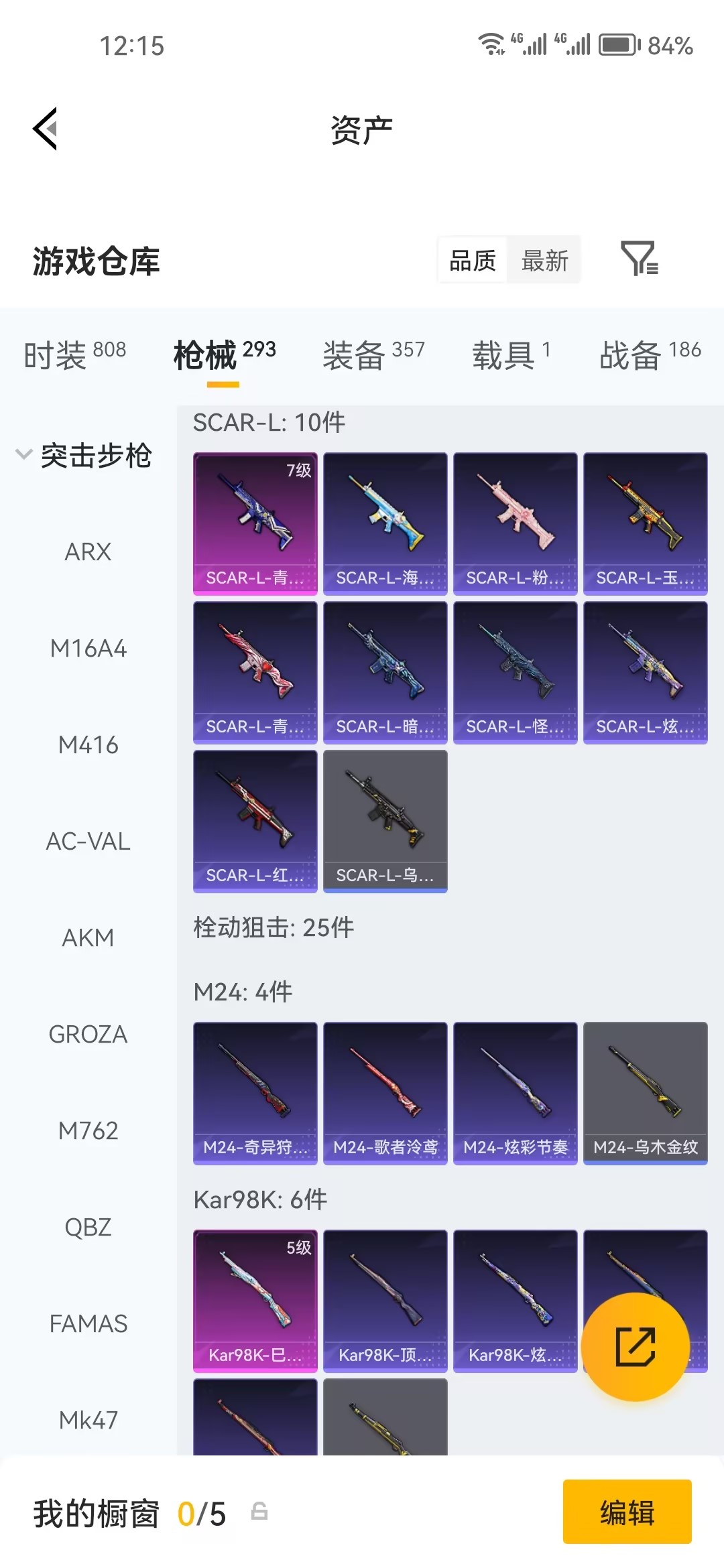This screenshot has width=724, height=1568.
Task: Switch to the 装备 tab
Action: [x=373, y=354]
